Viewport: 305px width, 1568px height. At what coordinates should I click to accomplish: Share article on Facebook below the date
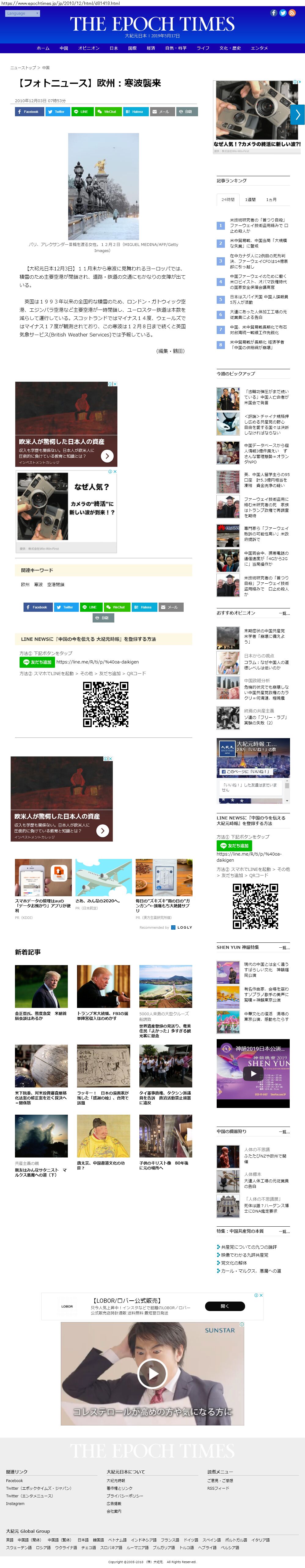coord(28,111)
